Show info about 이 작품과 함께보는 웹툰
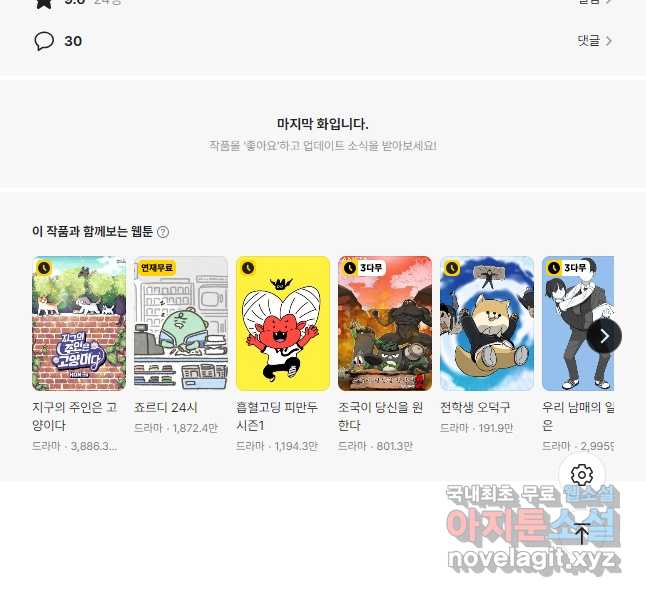The width and height of the screenshot is (646, 597). (x=163, y=232)
